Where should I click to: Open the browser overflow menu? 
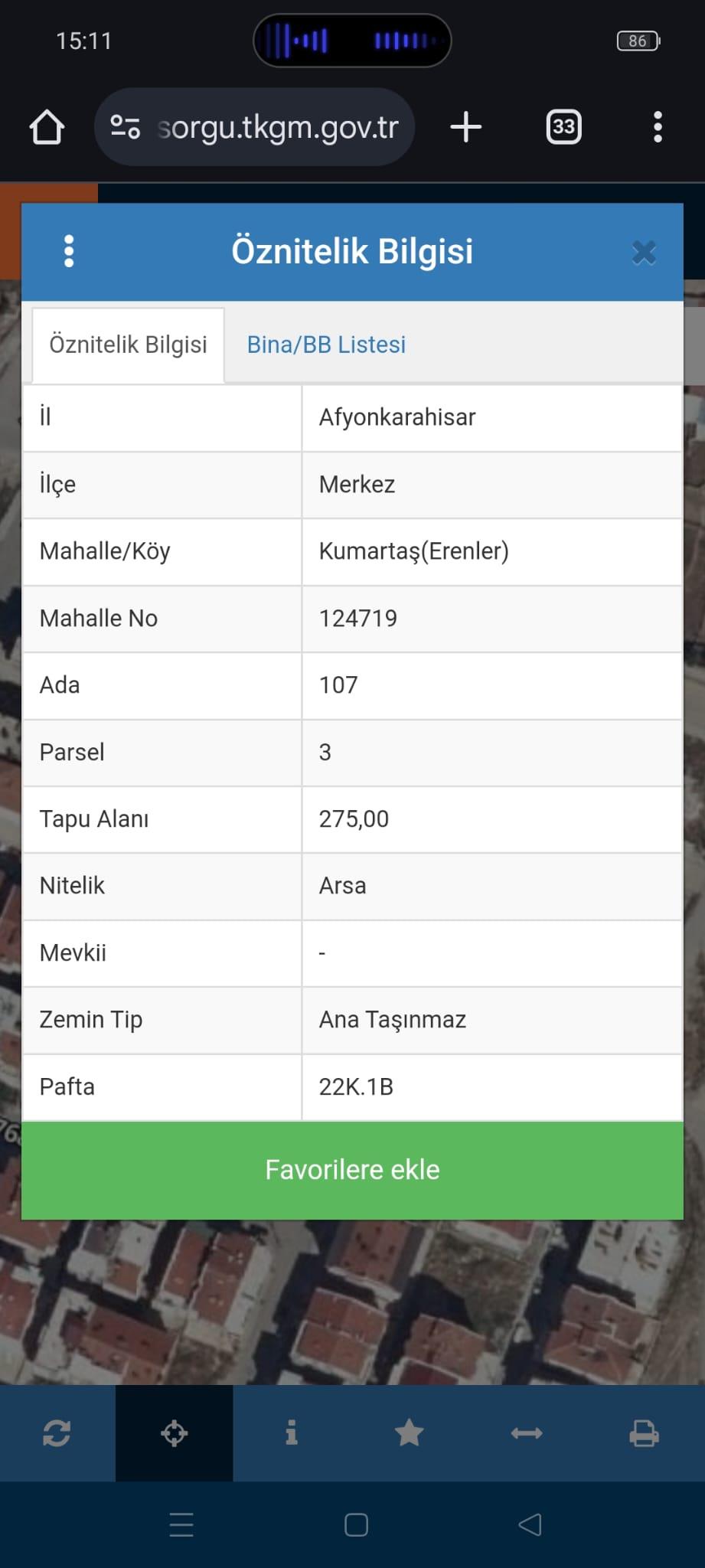coord(658,127)
